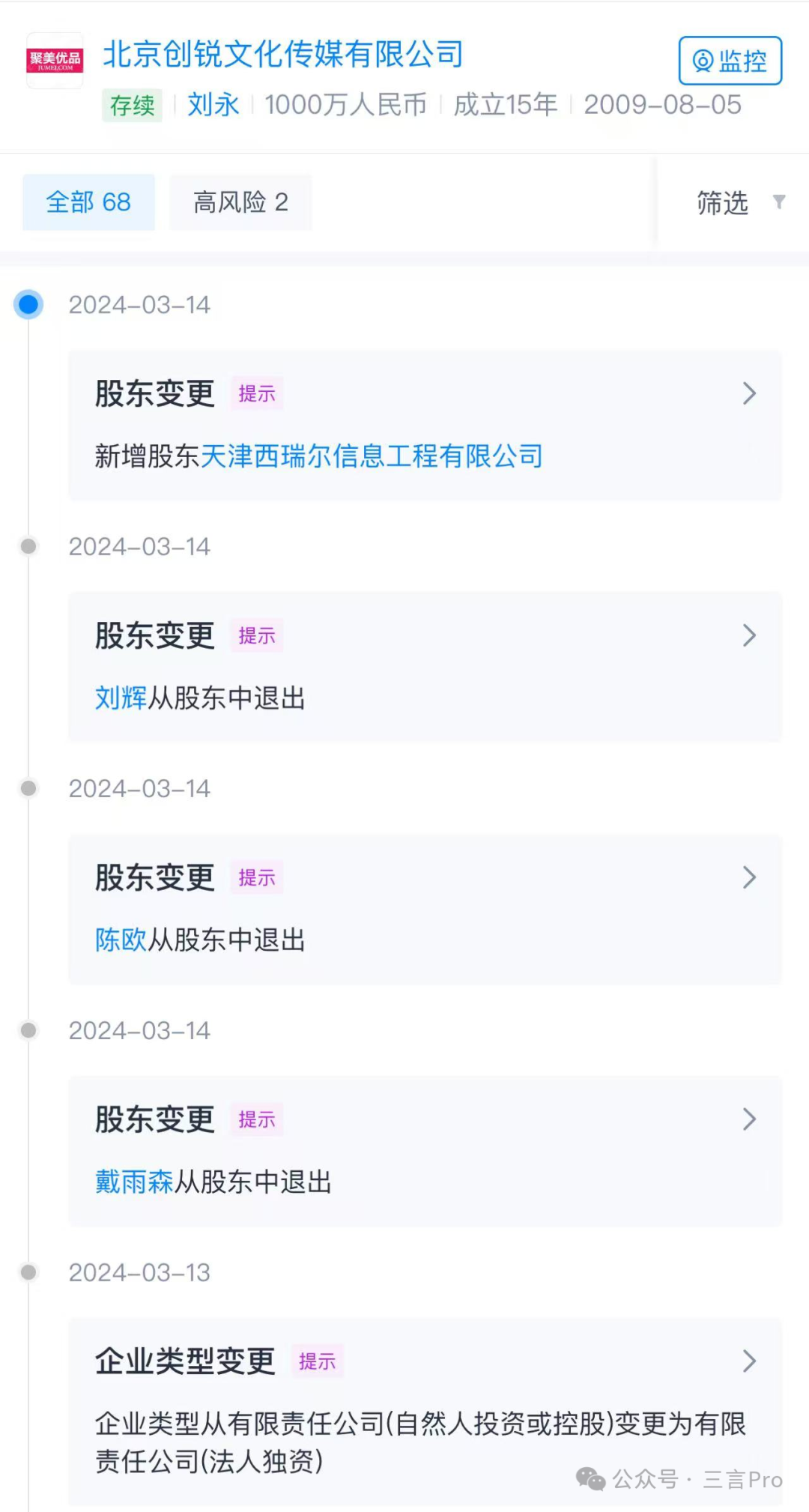Viewport: 809px width, 1512px height.
Task: Open the card where 刘辉 exits shareholders
Action: [748, 636]
